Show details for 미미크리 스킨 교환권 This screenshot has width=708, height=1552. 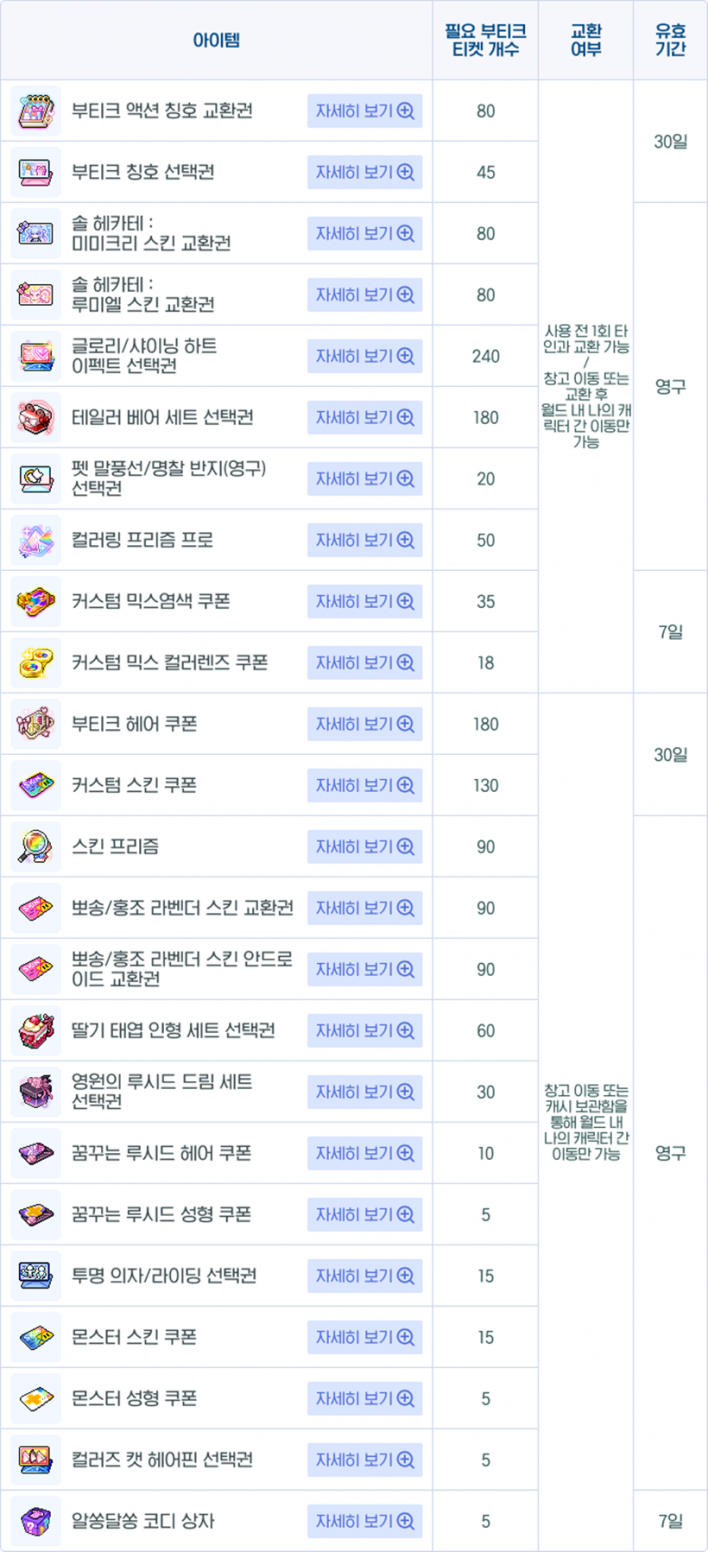click(365, 233)
